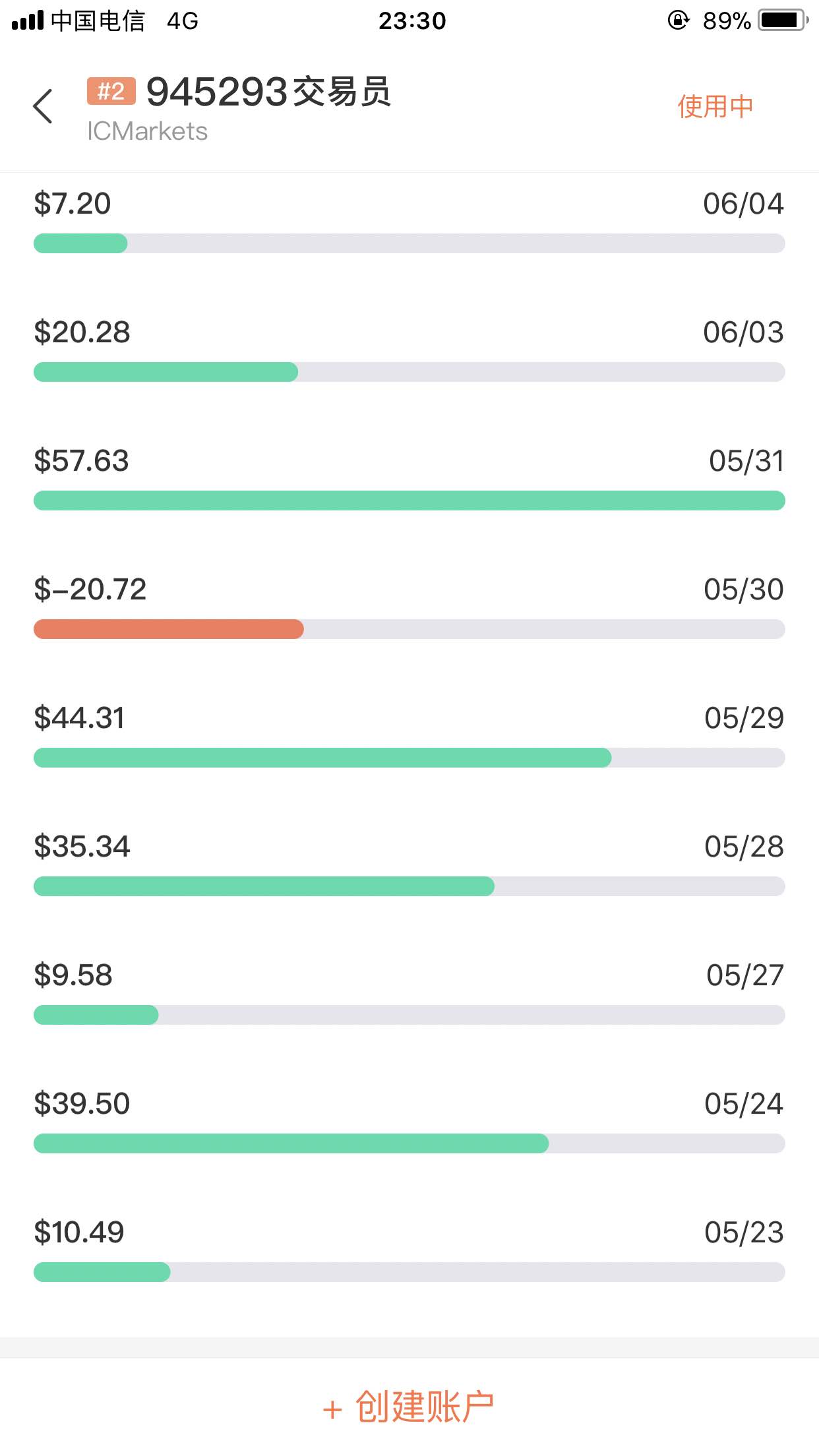
Task: Tap the 使用中 status label
Action: pos(715,106)
